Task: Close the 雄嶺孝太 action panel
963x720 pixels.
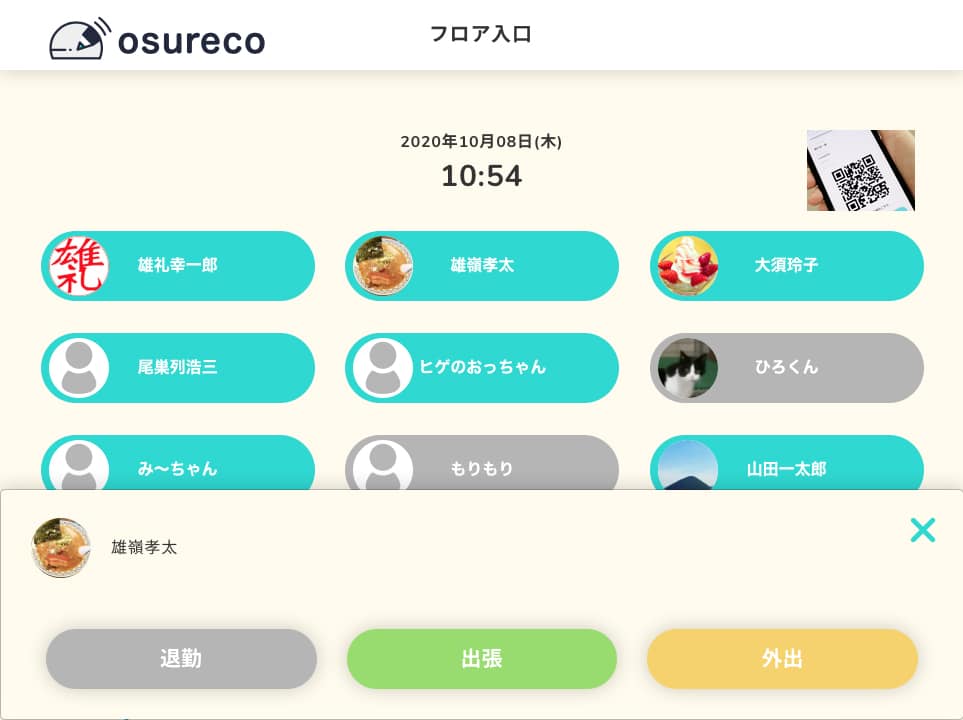Action: pos(922,530)
